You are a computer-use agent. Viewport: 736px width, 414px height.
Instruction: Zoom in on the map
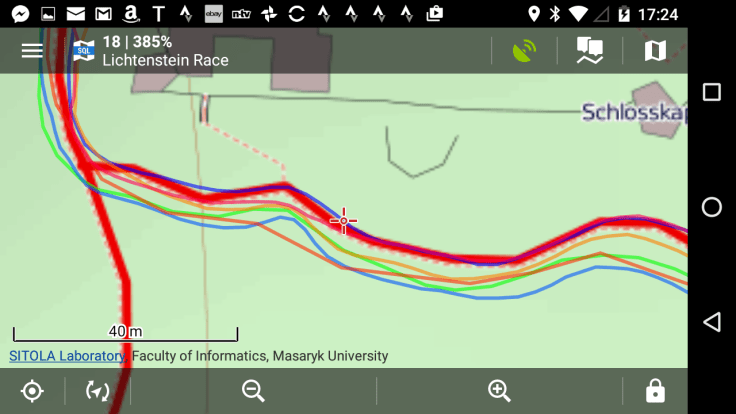pos(499,391)
